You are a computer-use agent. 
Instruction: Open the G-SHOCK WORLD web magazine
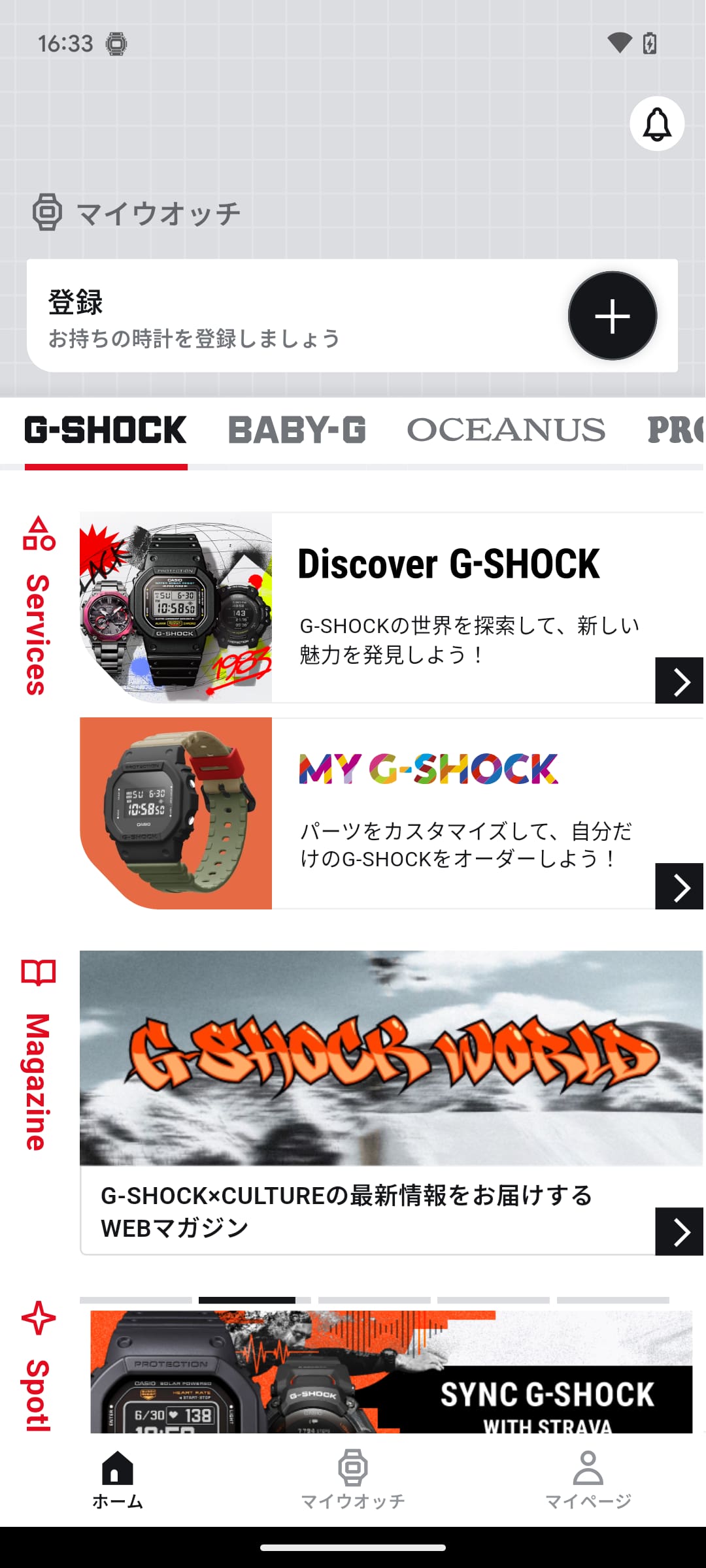tap(391, 1103)
